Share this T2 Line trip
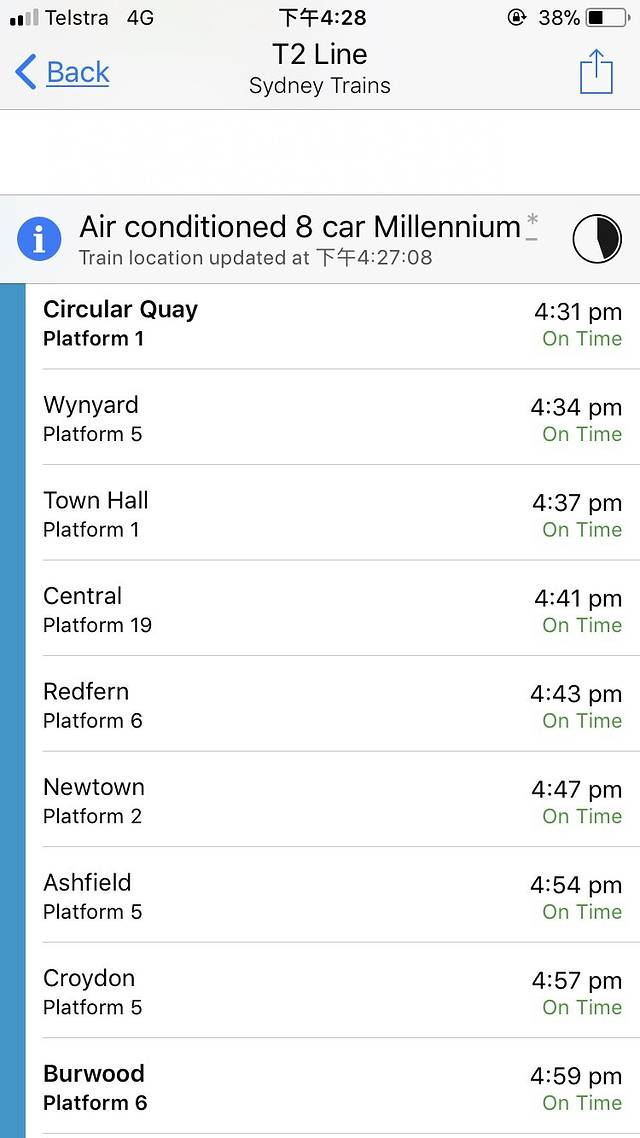 pyautogui.click(x=596, y=72)
